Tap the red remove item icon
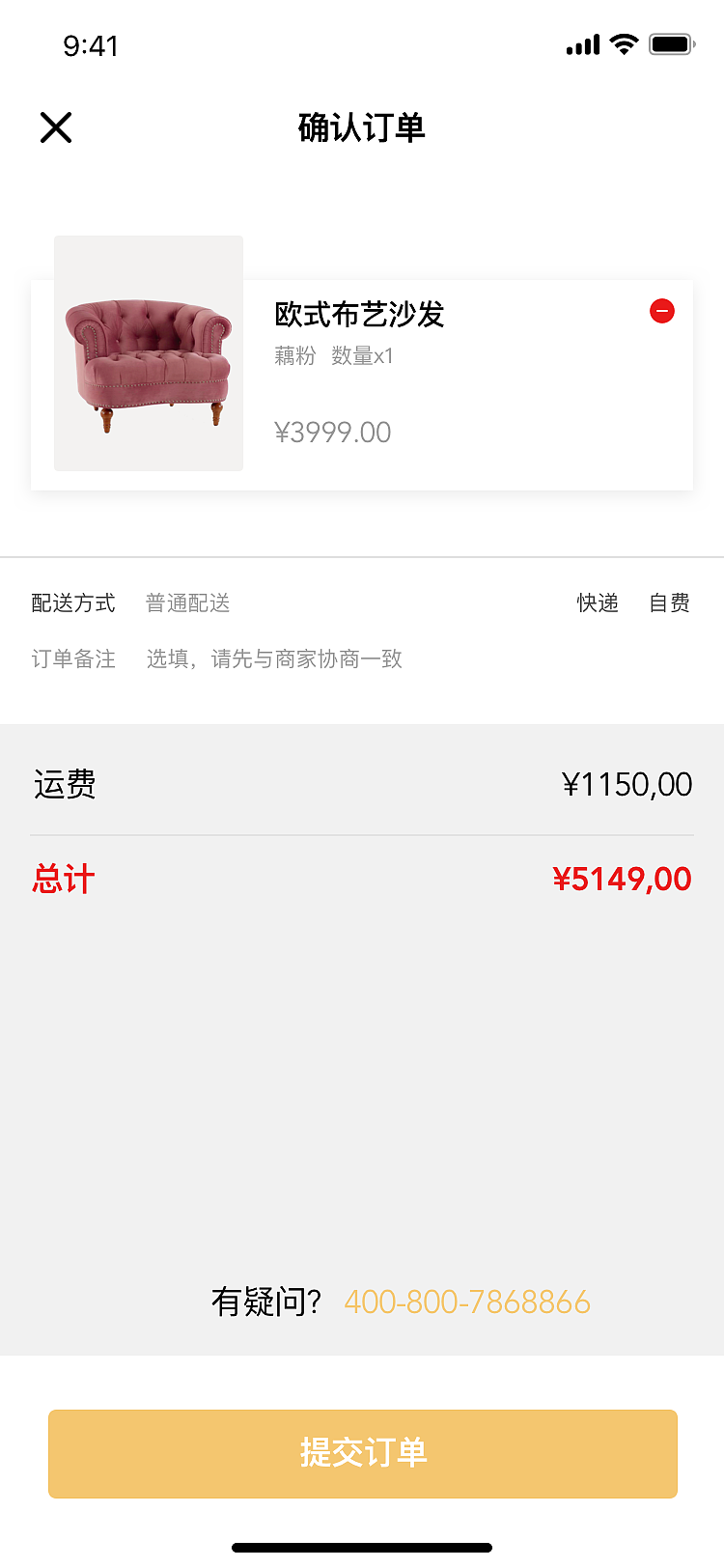 pyautogui.click(x=662, y=311)
